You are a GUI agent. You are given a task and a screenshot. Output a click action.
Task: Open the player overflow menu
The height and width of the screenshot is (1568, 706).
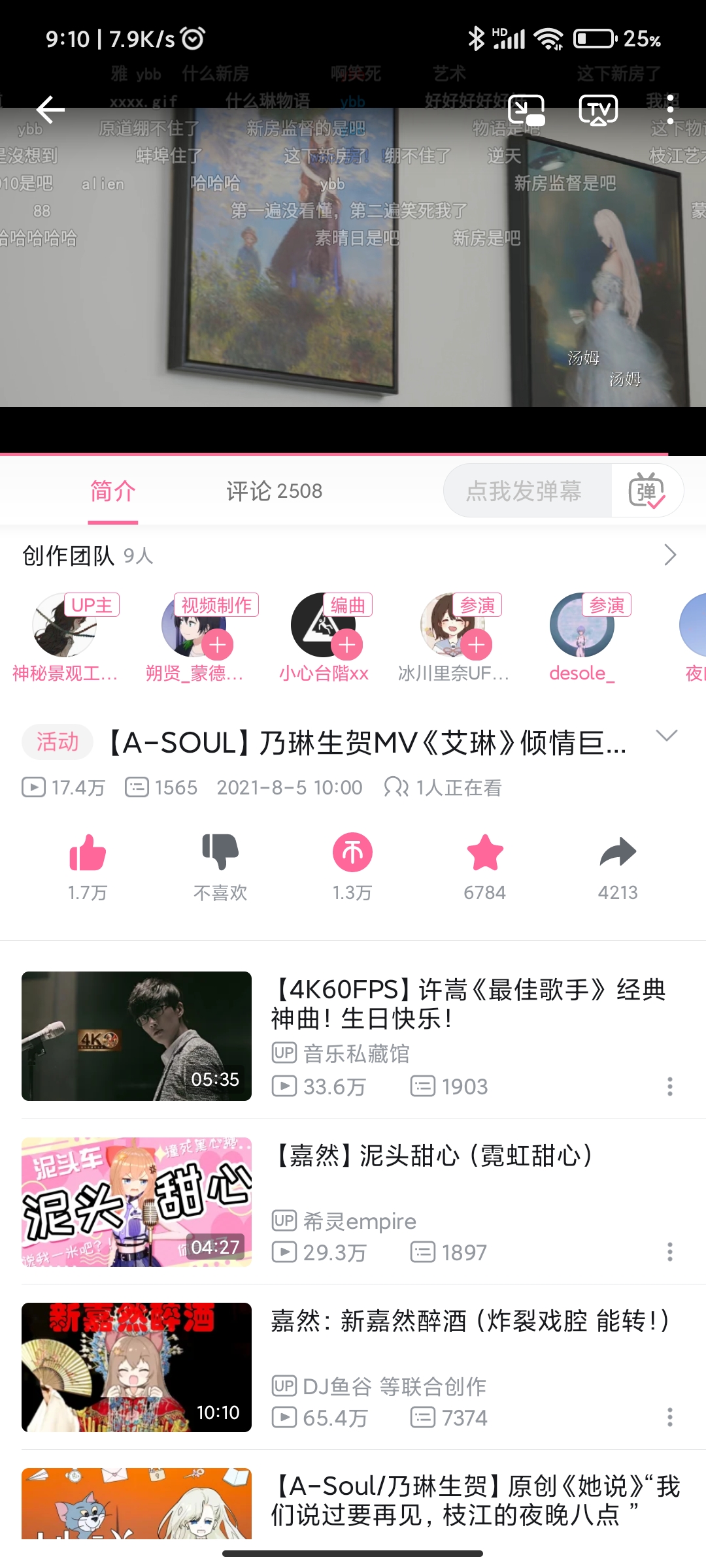coord(670,110)
